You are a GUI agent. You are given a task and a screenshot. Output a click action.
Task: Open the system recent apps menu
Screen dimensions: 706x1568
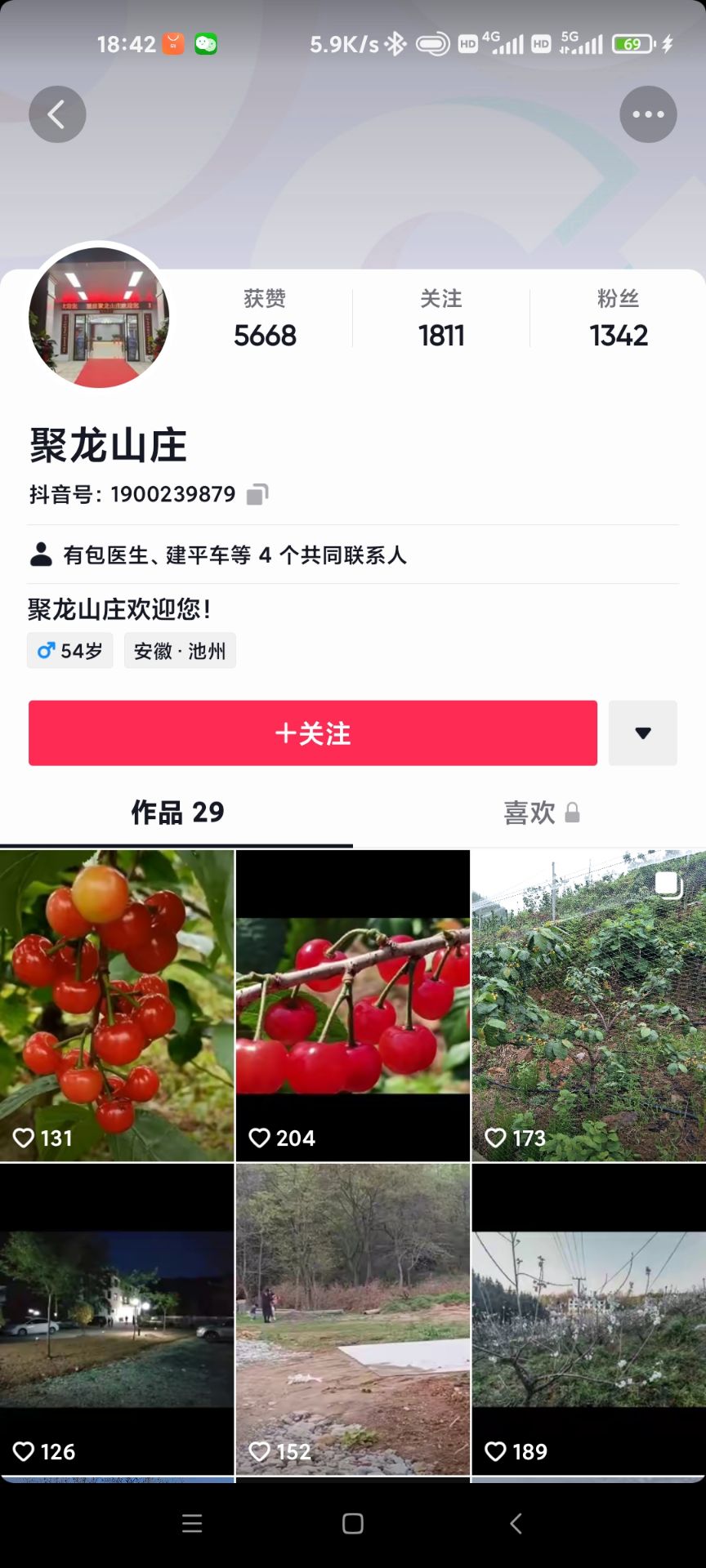[192, 1523]
